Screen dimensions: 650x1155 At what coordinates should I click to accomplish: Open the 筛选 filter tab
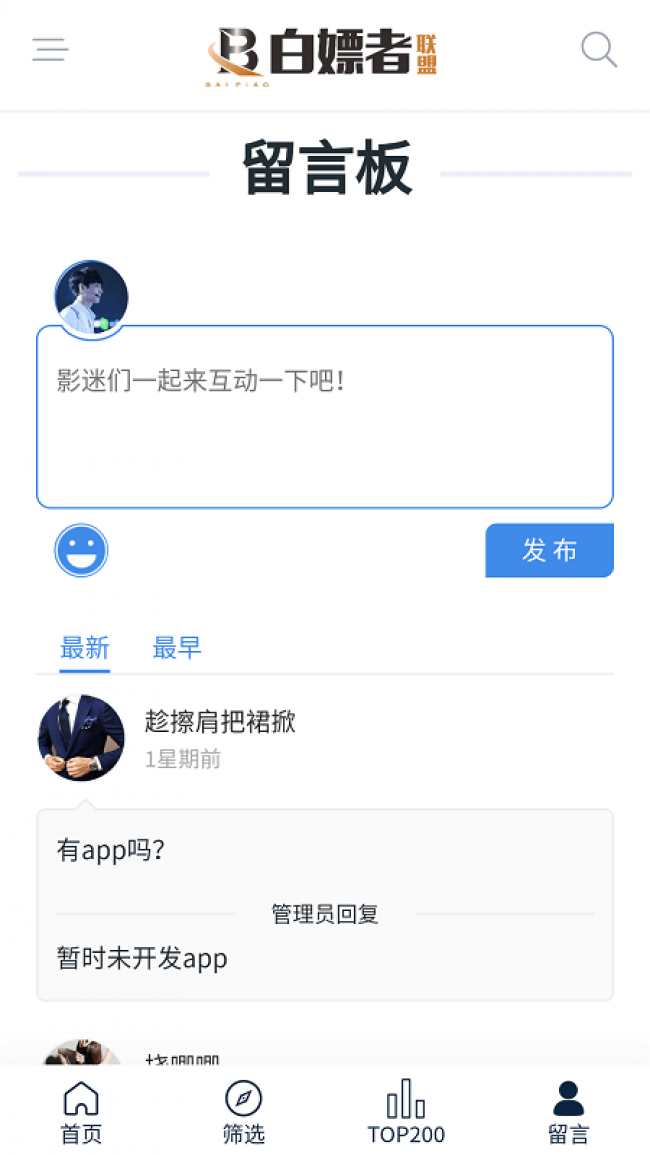243,1112
